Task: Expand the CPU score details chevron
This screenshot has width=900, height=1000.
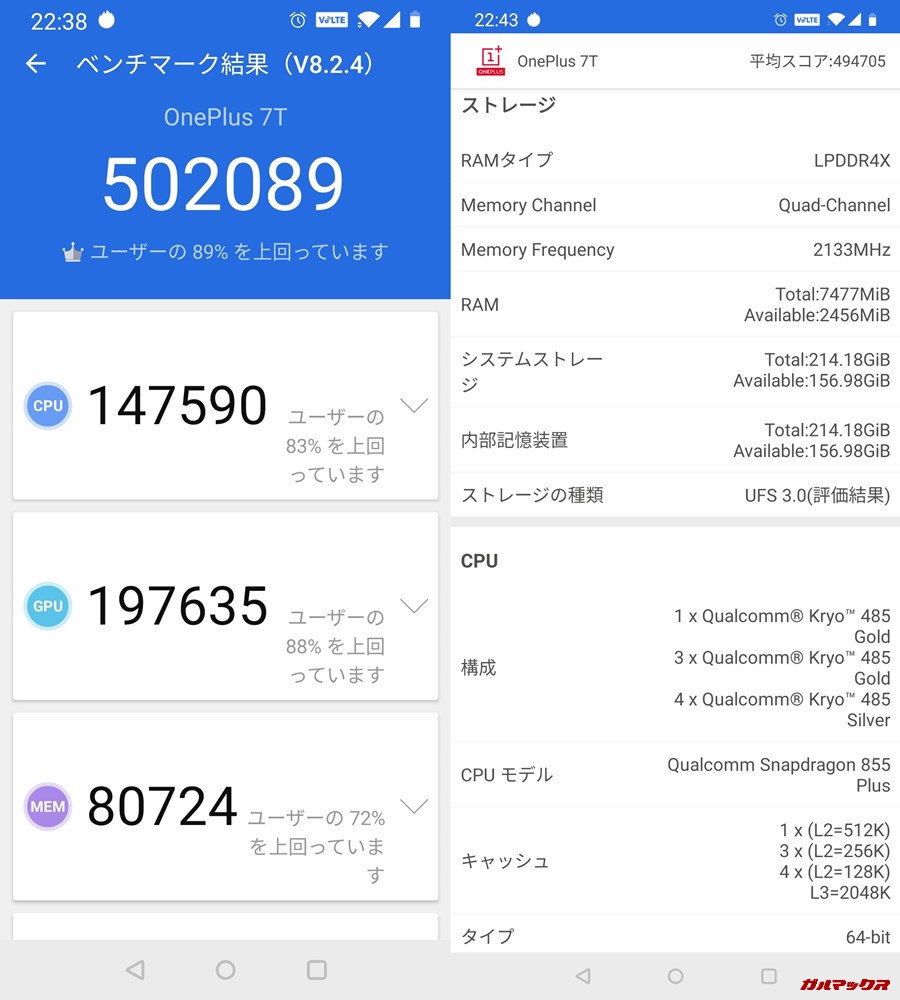Action: (x=414, y=405)
